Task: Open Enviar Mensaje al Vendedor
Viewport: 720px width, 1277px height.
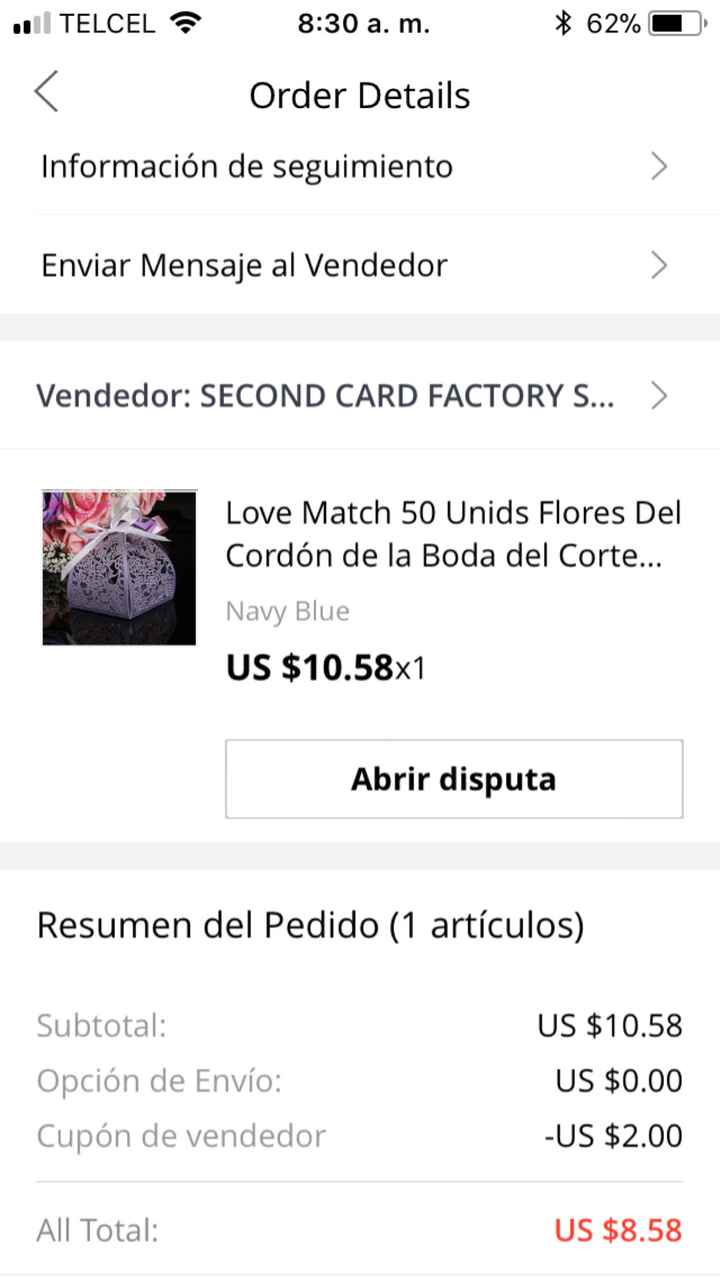Action: [360, 264]
